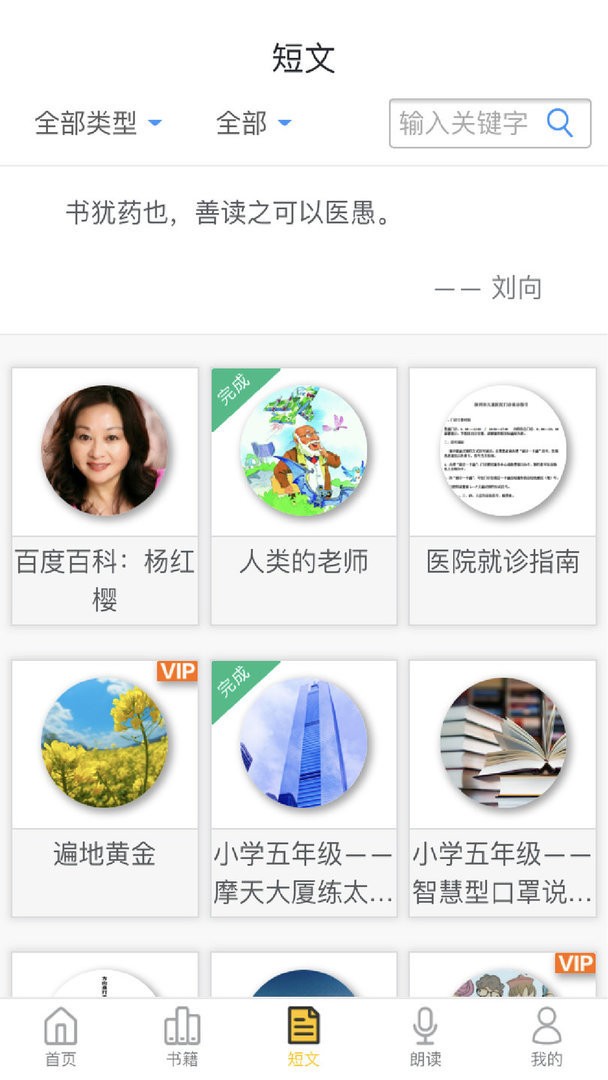Switch to the 首页 tab
The image size is (608, 1080).
click(61, 1038)
